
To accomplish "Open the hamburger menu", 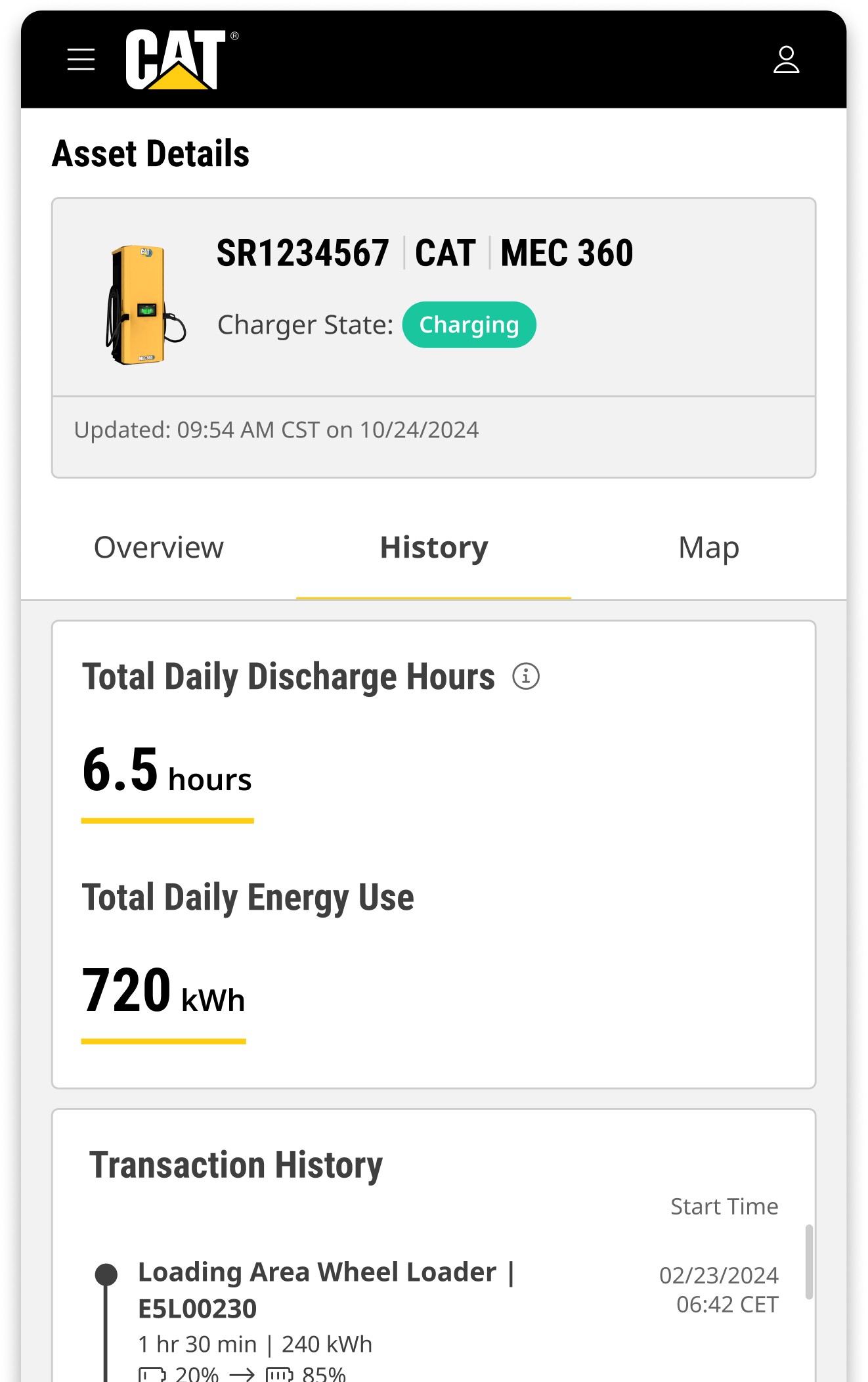I will pyautogui.click(x=81, y=60).
